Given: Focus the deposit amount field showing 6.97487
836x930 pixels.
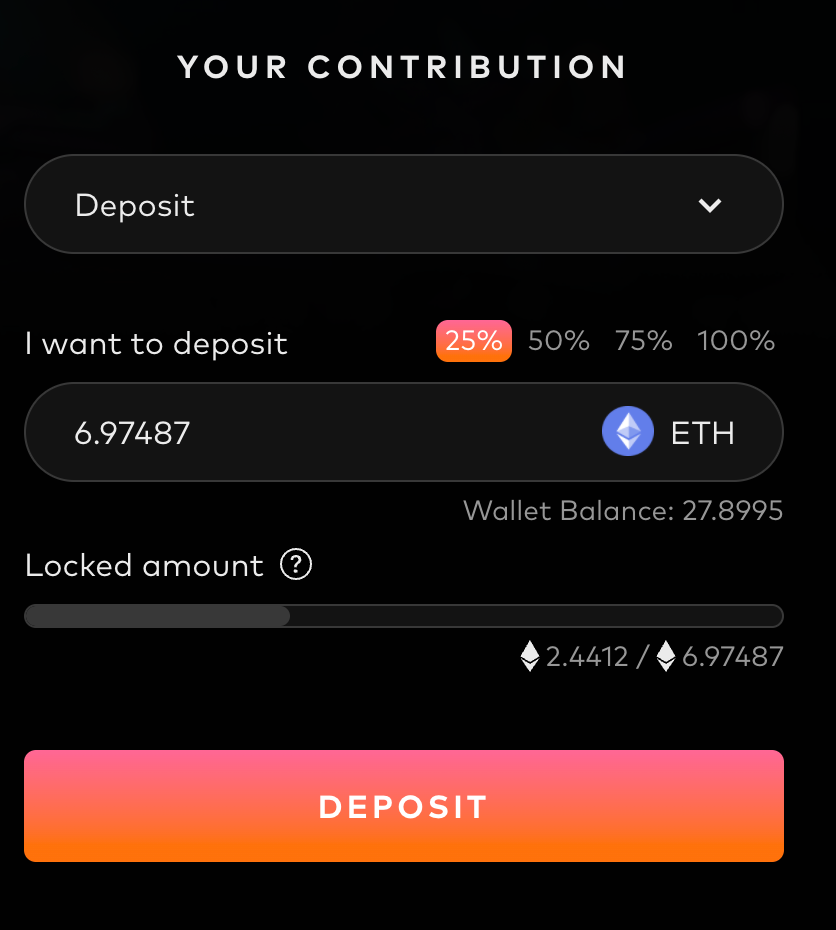Looking at the screenshot, I should pos(300,432).
